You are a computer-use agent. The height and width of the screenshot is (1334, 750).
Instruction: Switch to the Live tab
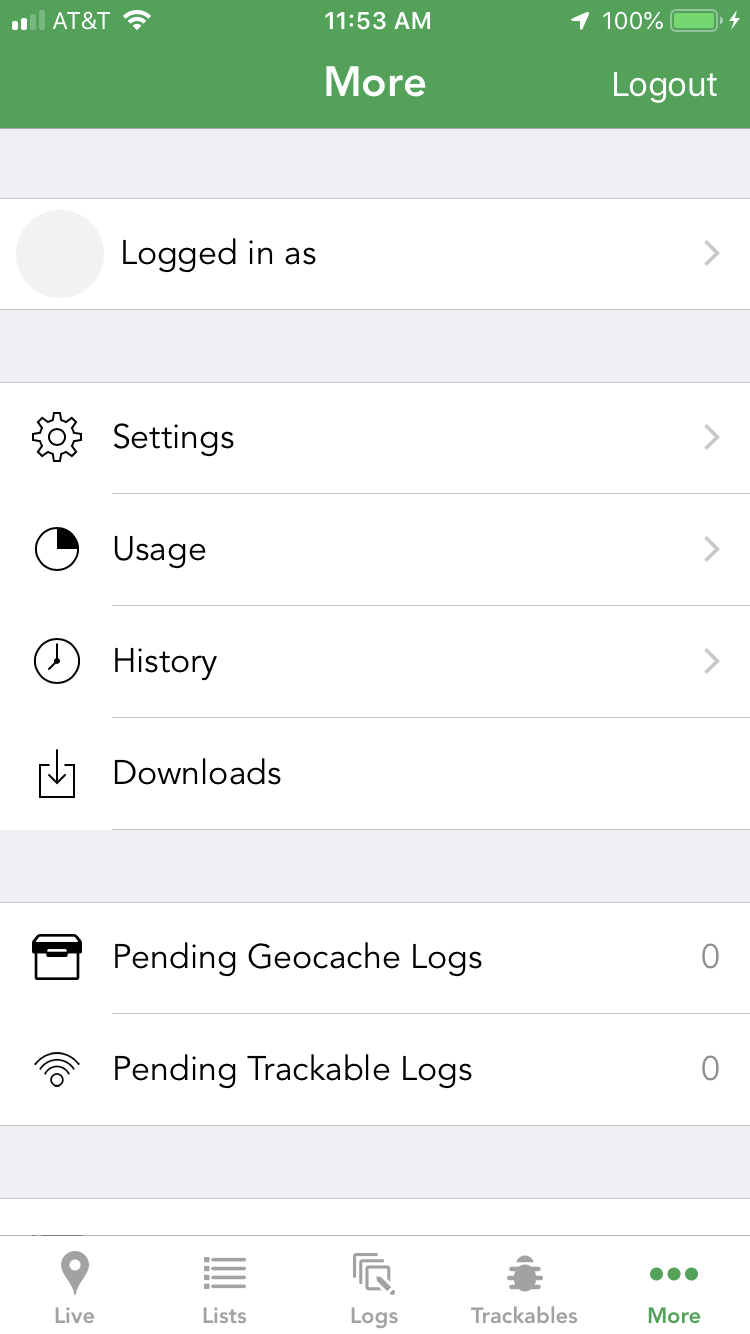pos(74,1288)
